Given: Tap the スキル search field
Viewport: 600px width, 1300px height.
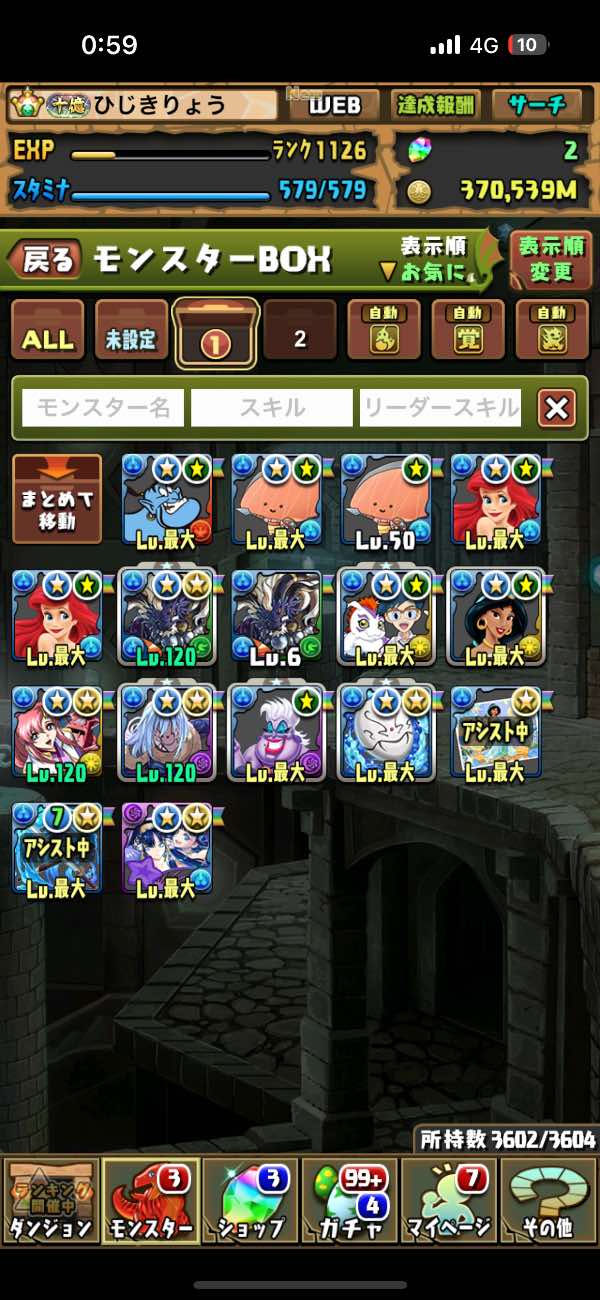Looking at the screenshot, I should coord(271,408).
